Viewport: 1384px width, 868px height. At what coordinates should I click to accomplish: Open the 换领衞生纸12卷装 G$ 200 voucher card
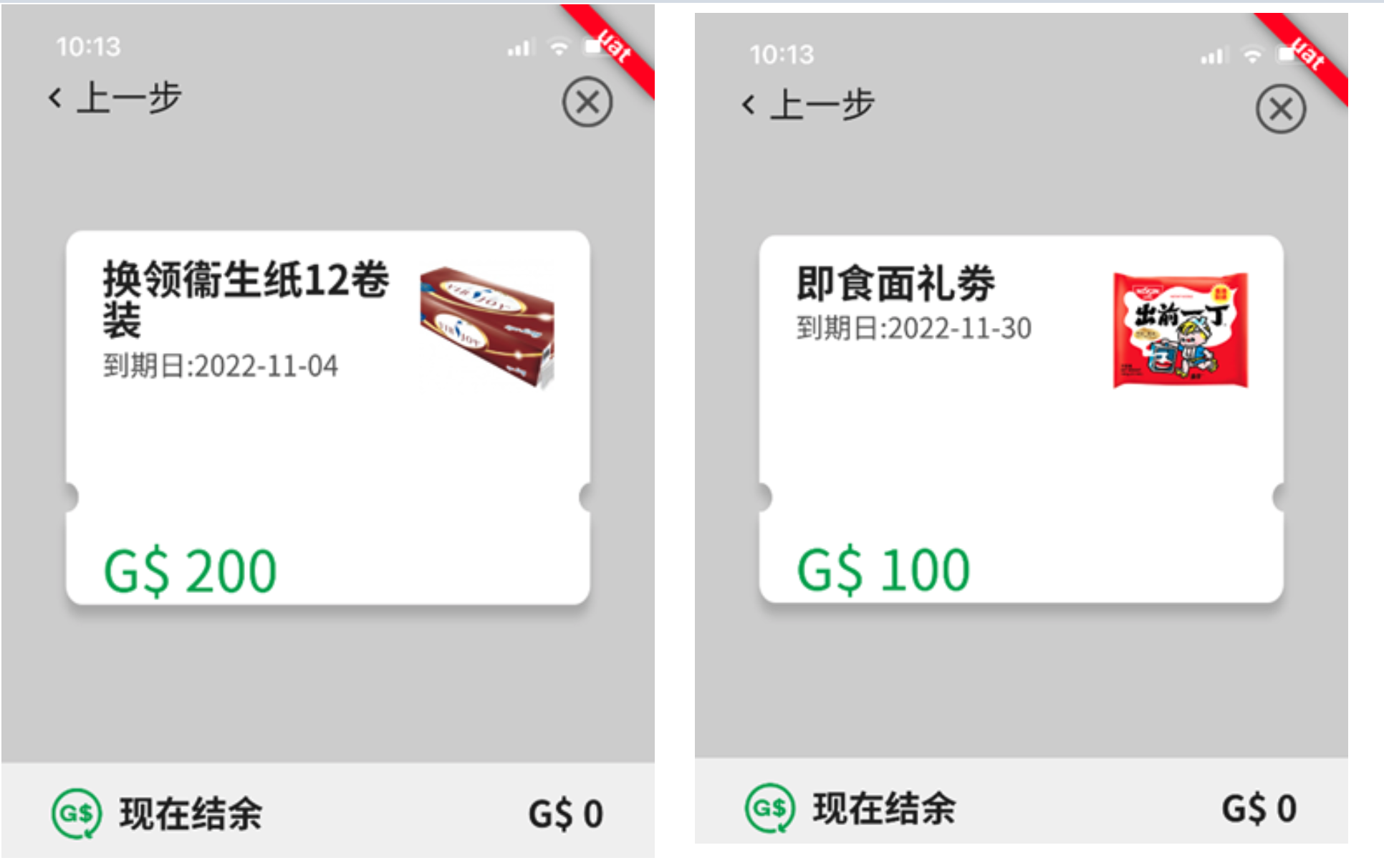tap(327, 418)
